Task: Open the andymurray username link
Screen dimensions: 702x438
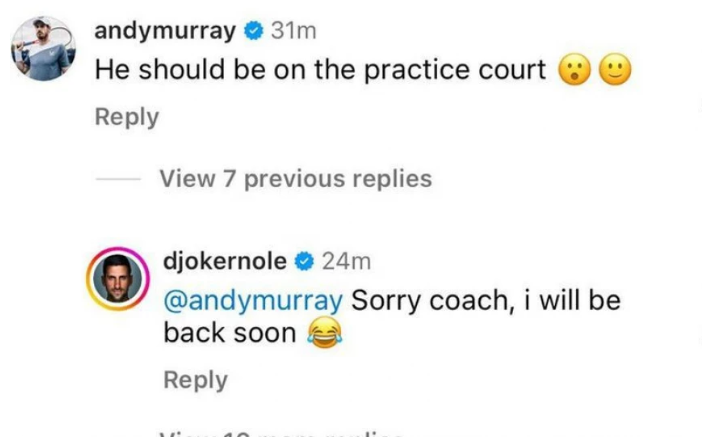Action: (165, 31)
